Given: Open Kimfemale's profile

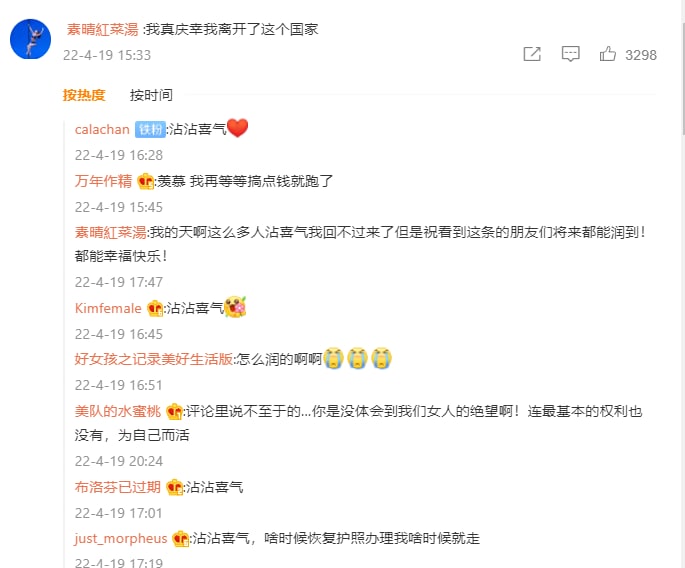Looking at the screenshot, I should [108, 308].
